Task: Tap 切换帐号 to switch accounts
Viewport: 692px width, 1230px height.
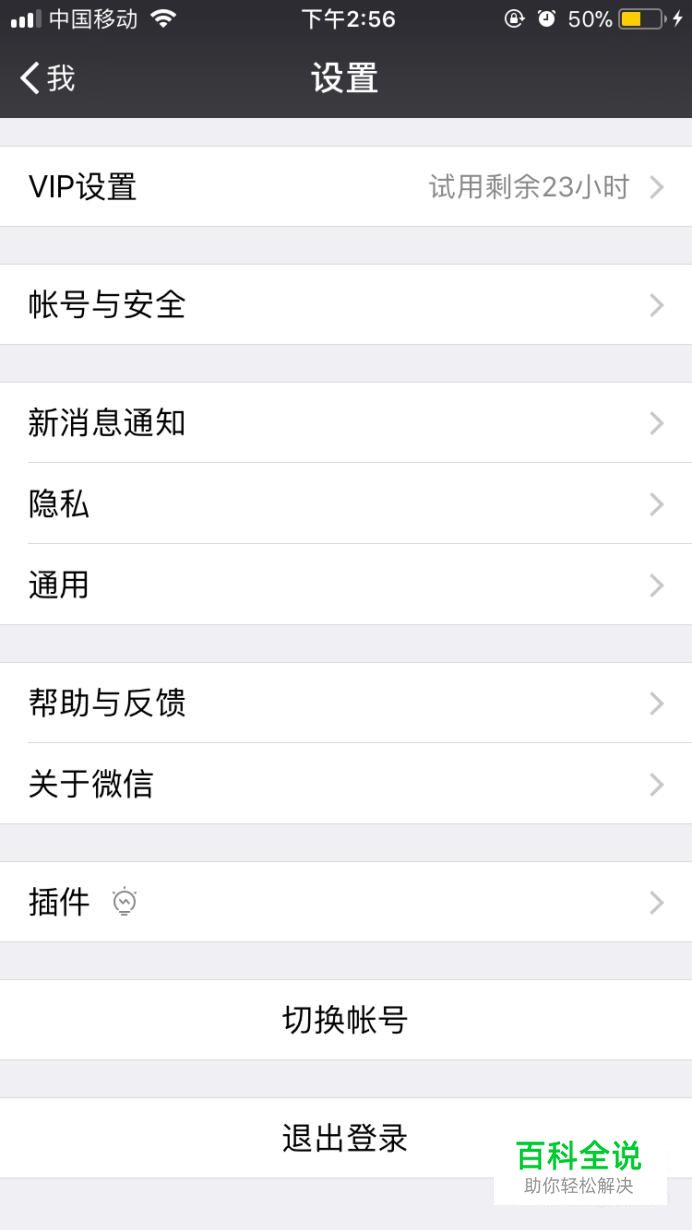Action: 346,1020
